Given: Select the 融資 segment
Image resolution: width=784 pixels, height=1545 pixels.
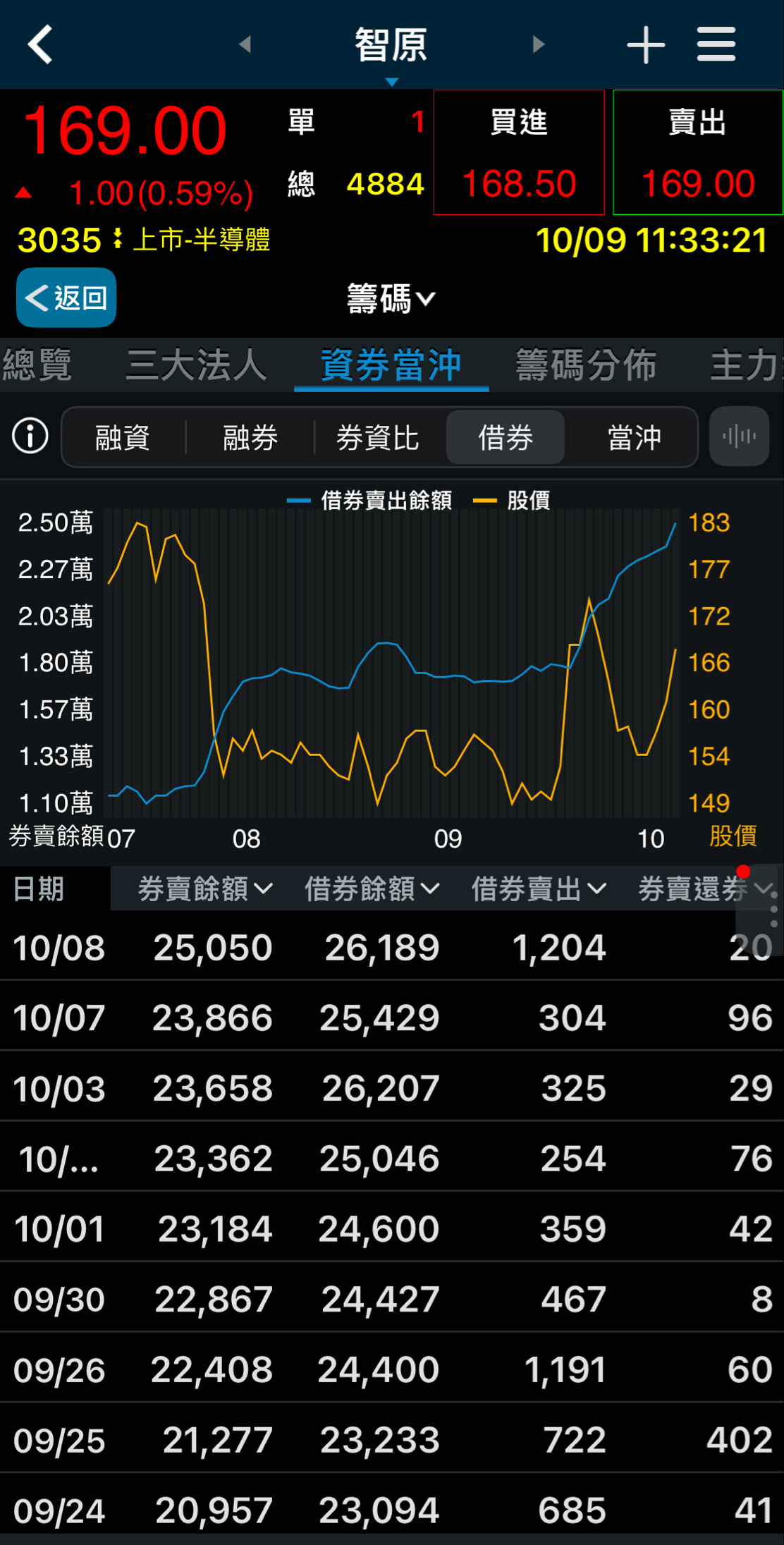Looking at the screenshot, I should click(x=123, y=438).
